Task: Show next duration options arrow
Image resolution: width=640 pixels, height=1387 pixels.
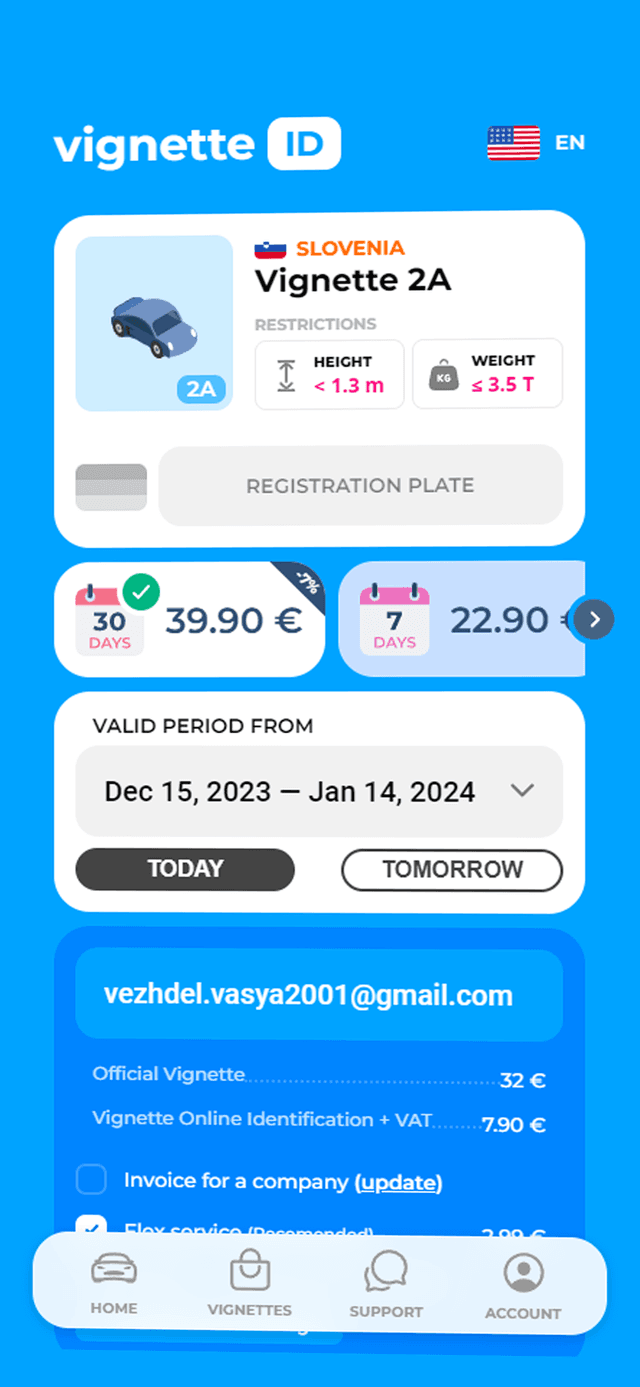Action: click(x=594, y=620)
